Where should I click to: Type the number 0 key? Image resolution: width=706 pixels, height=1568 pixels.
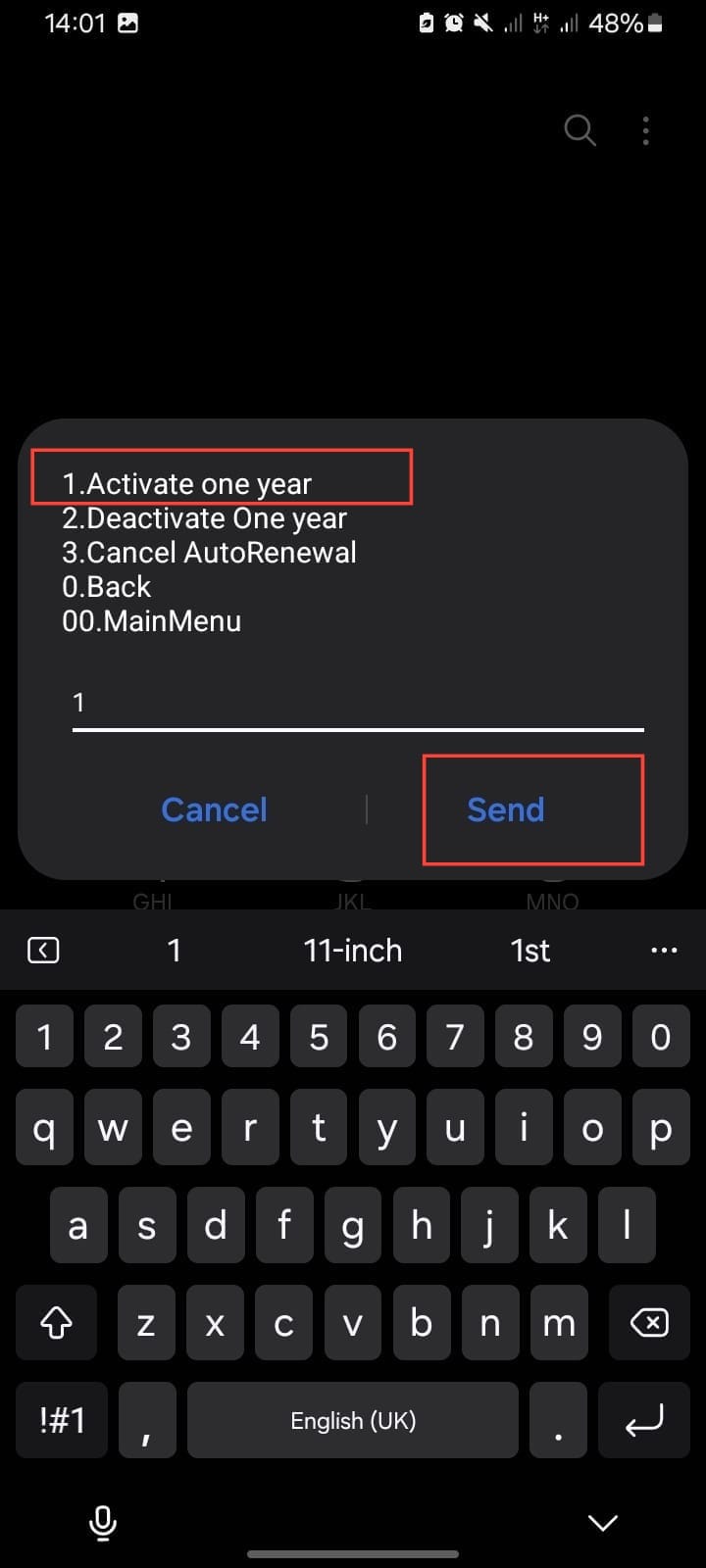pyautogui.click(x=661, y=1037)
